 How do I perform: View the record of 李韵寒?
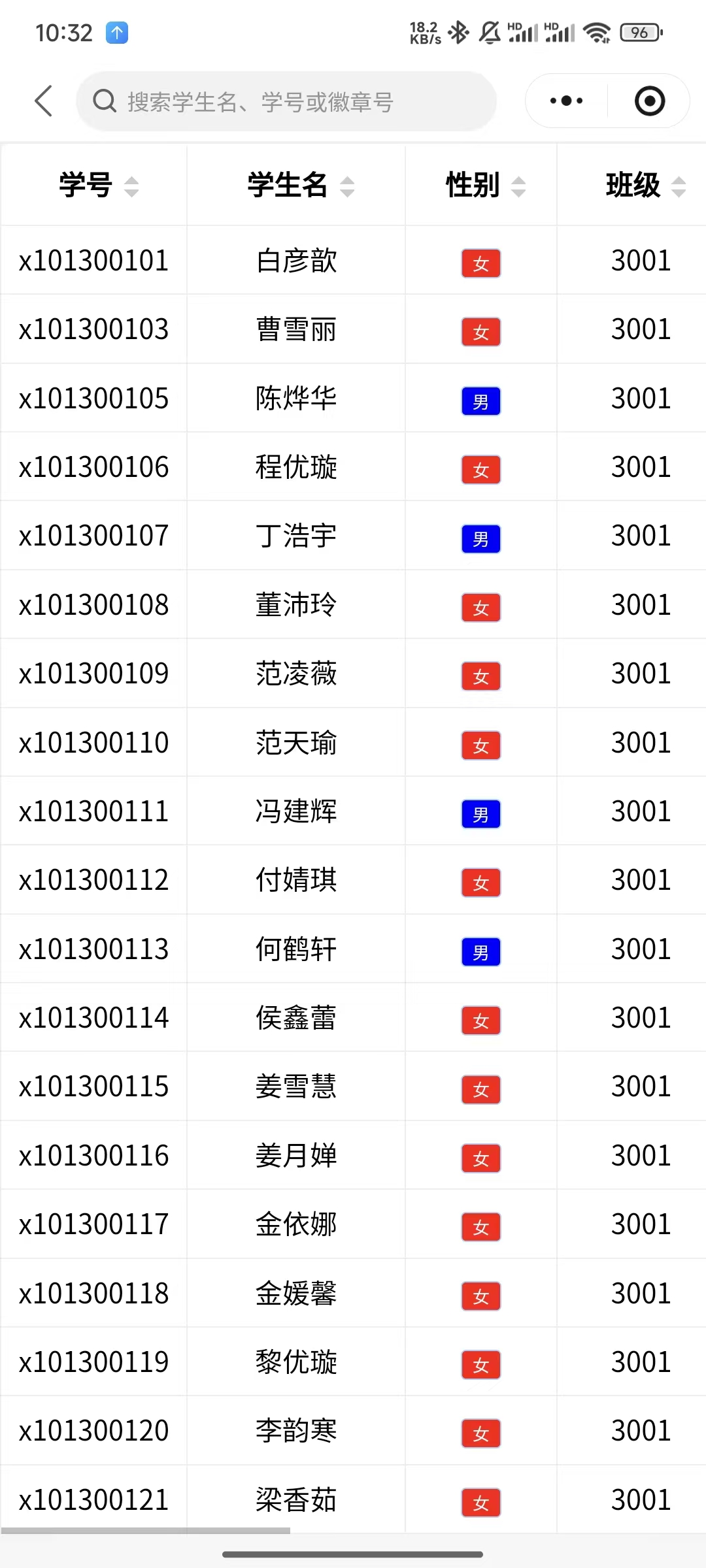[x=296, y=1431]
